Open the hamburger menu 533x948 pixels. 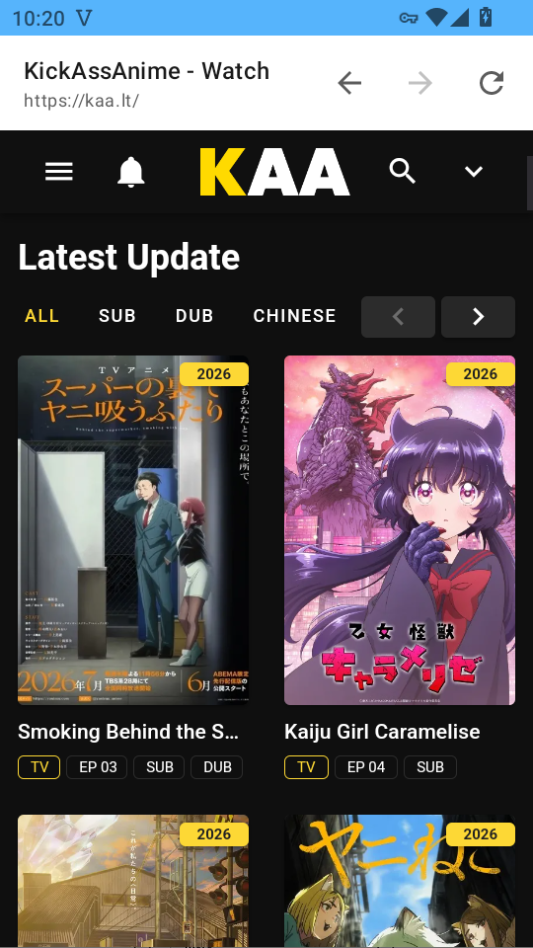click(x=59, y=172)
